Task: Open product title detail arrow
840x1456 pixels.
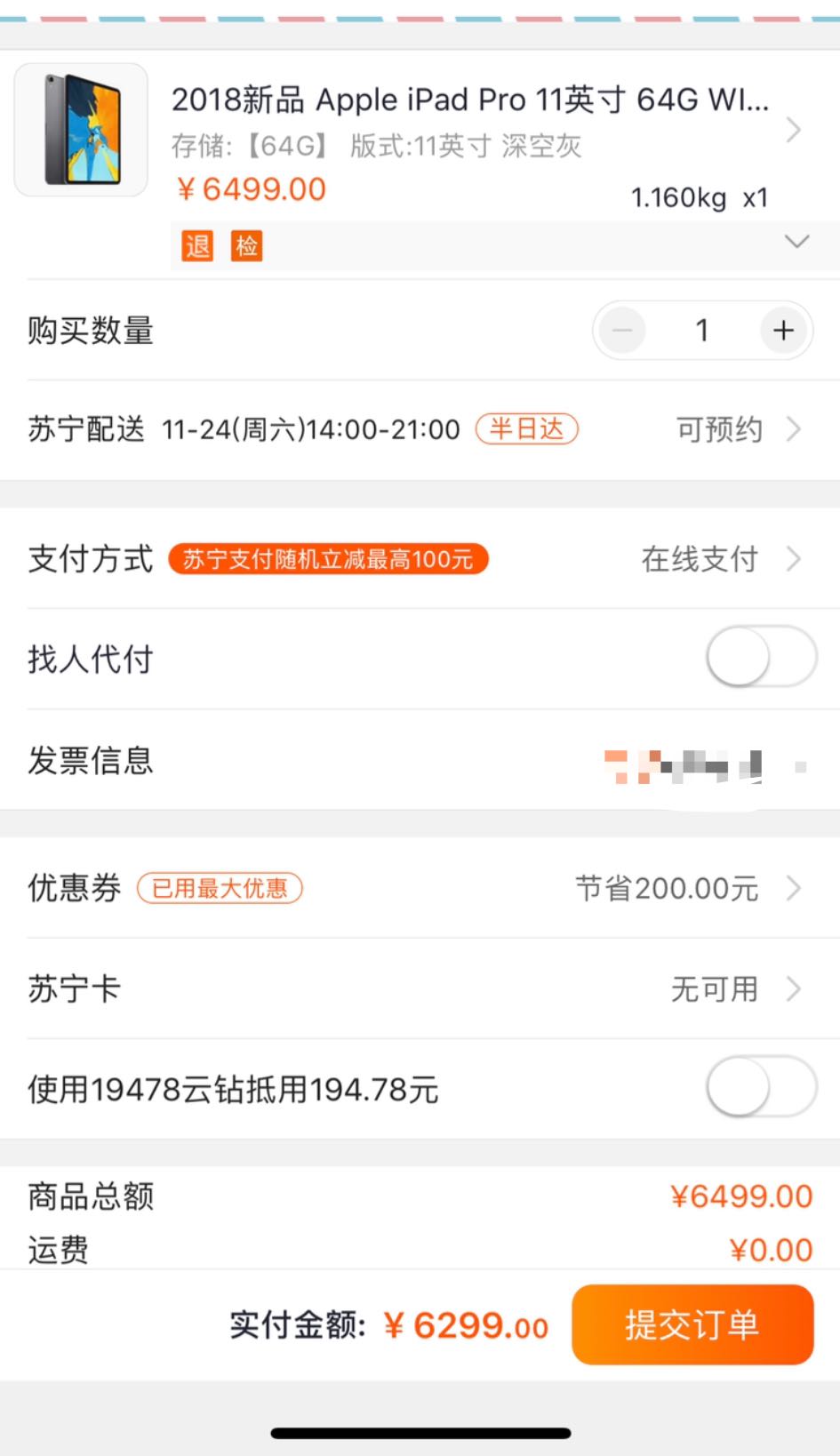Action: (796, 130)
